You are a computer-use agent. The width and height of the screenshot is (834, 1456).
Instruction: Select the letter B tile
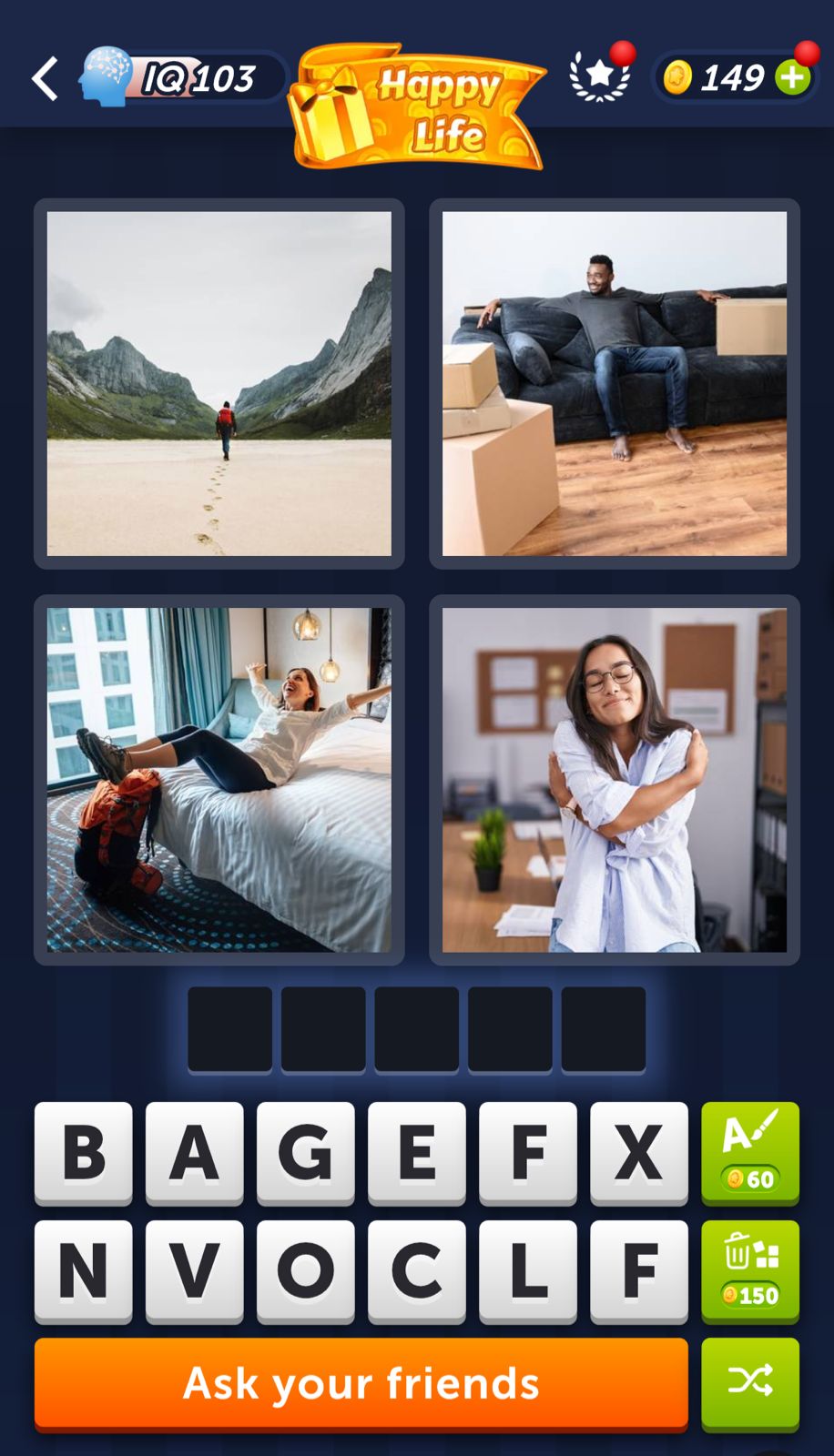(84, 1153)
